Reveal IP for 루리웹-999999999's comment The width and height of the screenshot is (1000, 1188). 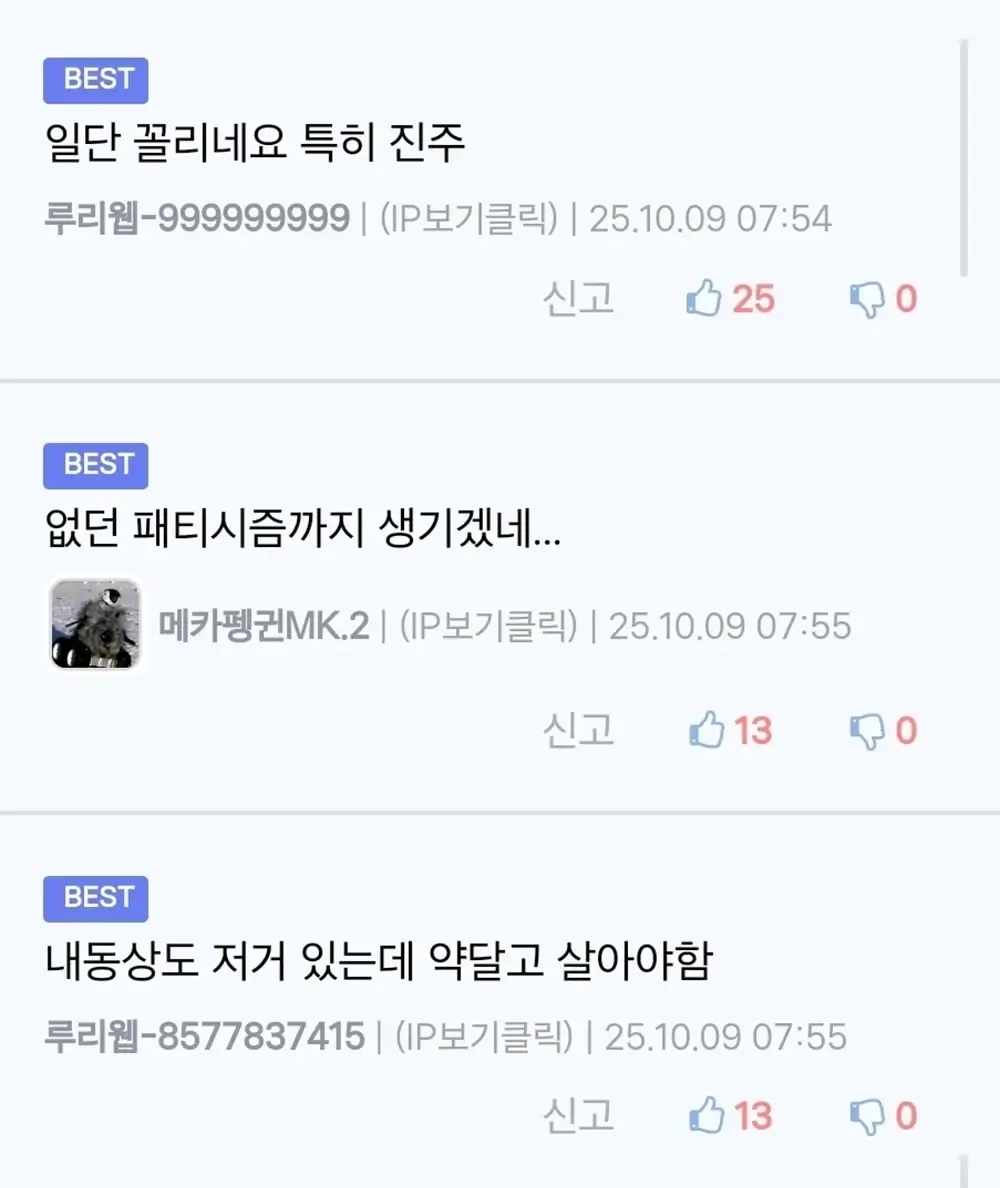[x=468, y=218]
